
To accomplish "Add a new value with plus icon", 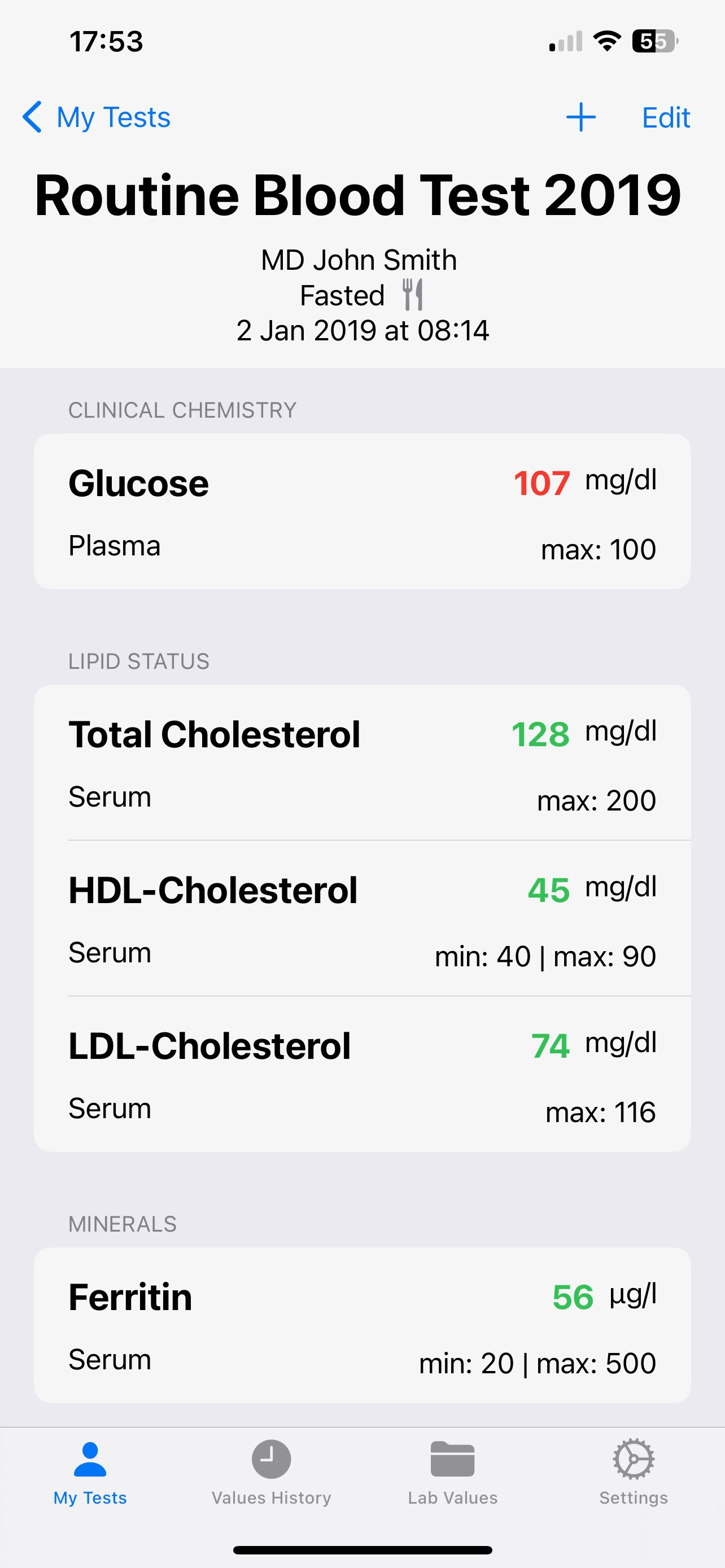I will click(580, 117).
